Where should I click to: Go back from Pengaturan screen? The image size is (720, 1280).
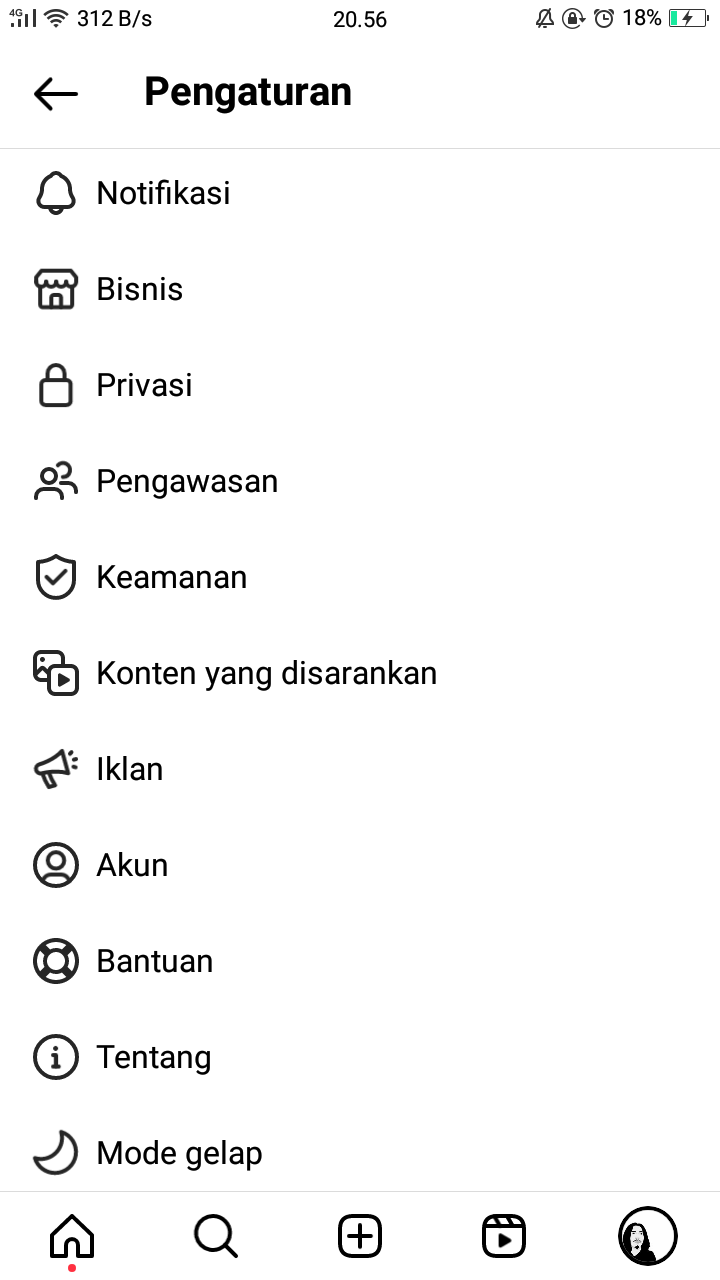[x=56, y=93]
